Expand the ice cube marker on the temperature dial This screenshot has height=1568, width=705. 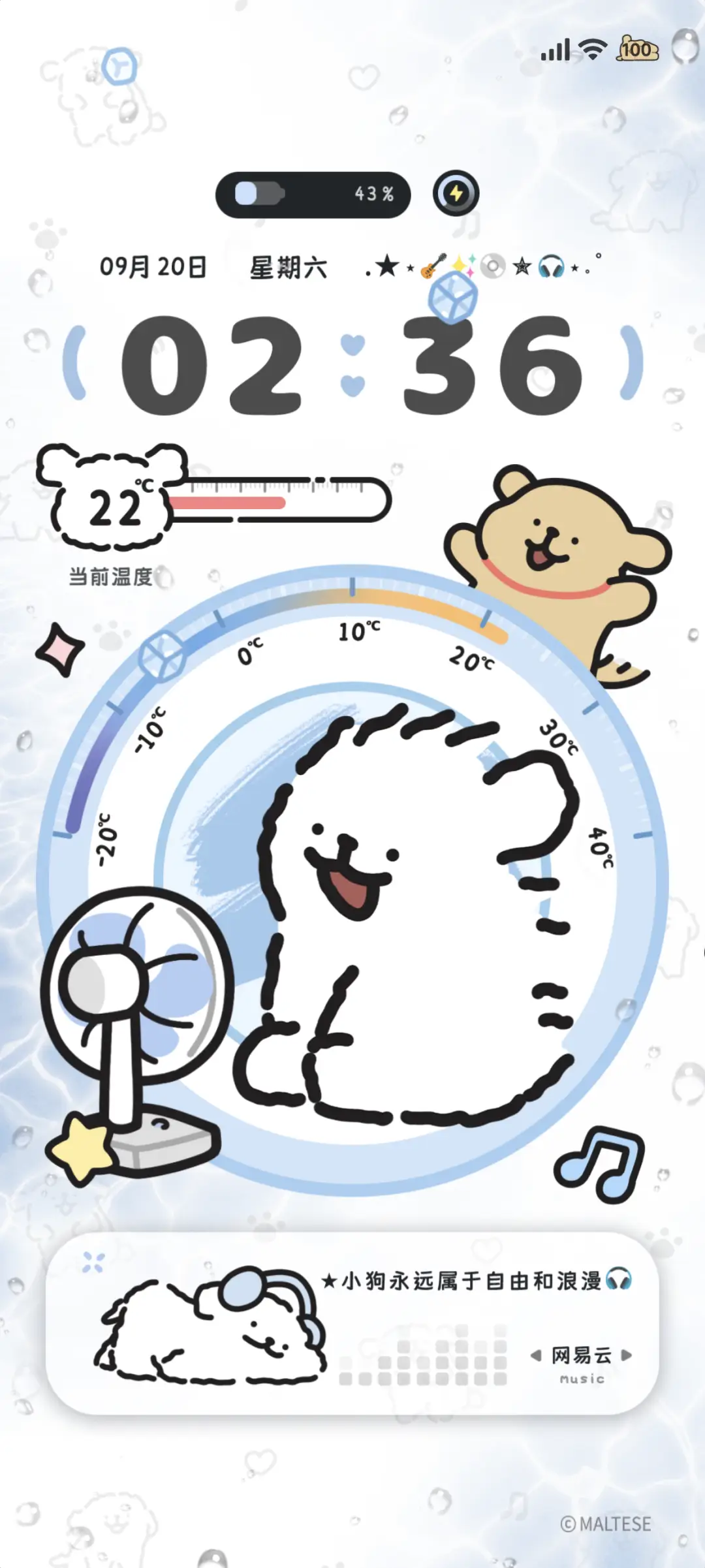[x=163, y=658]
